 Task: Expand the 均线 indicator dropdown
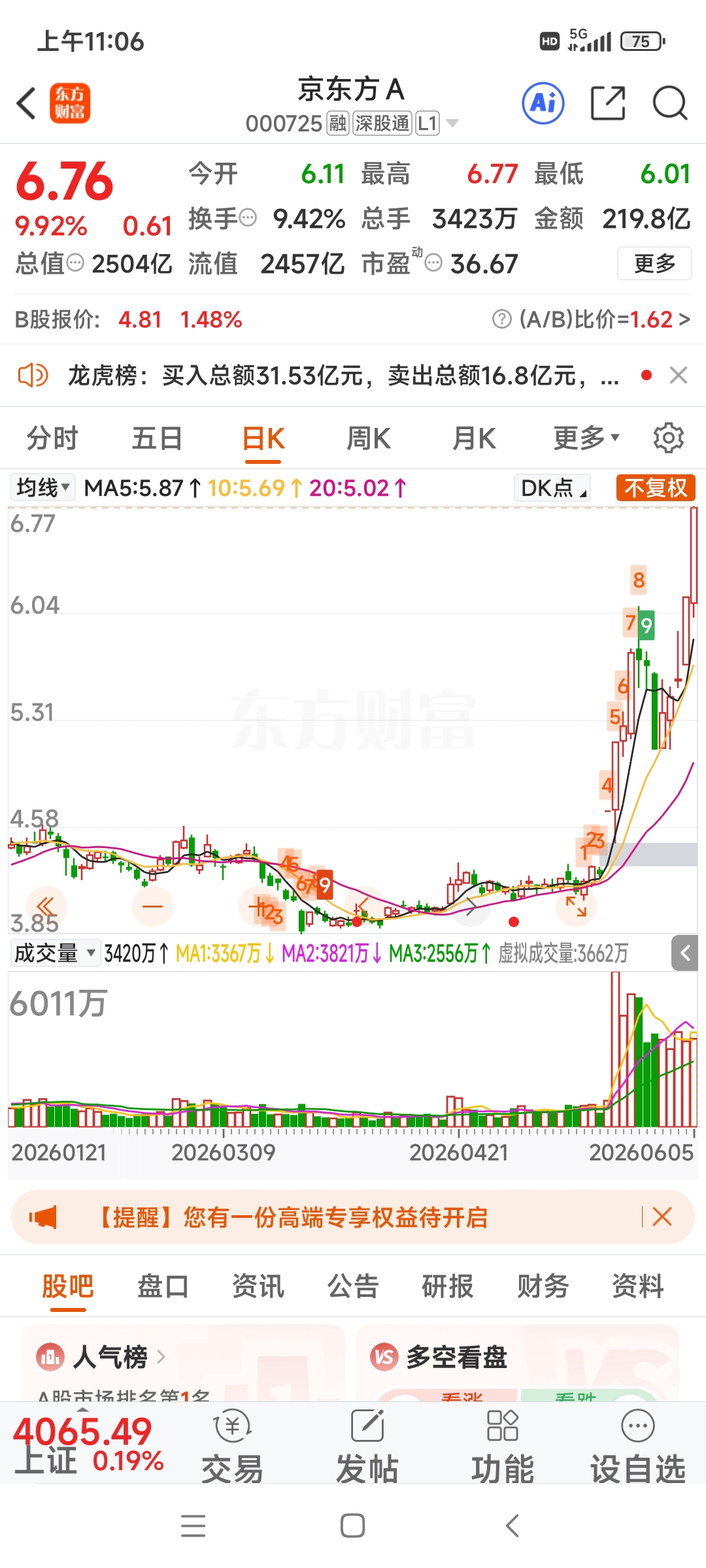click(x=43, y=487)
